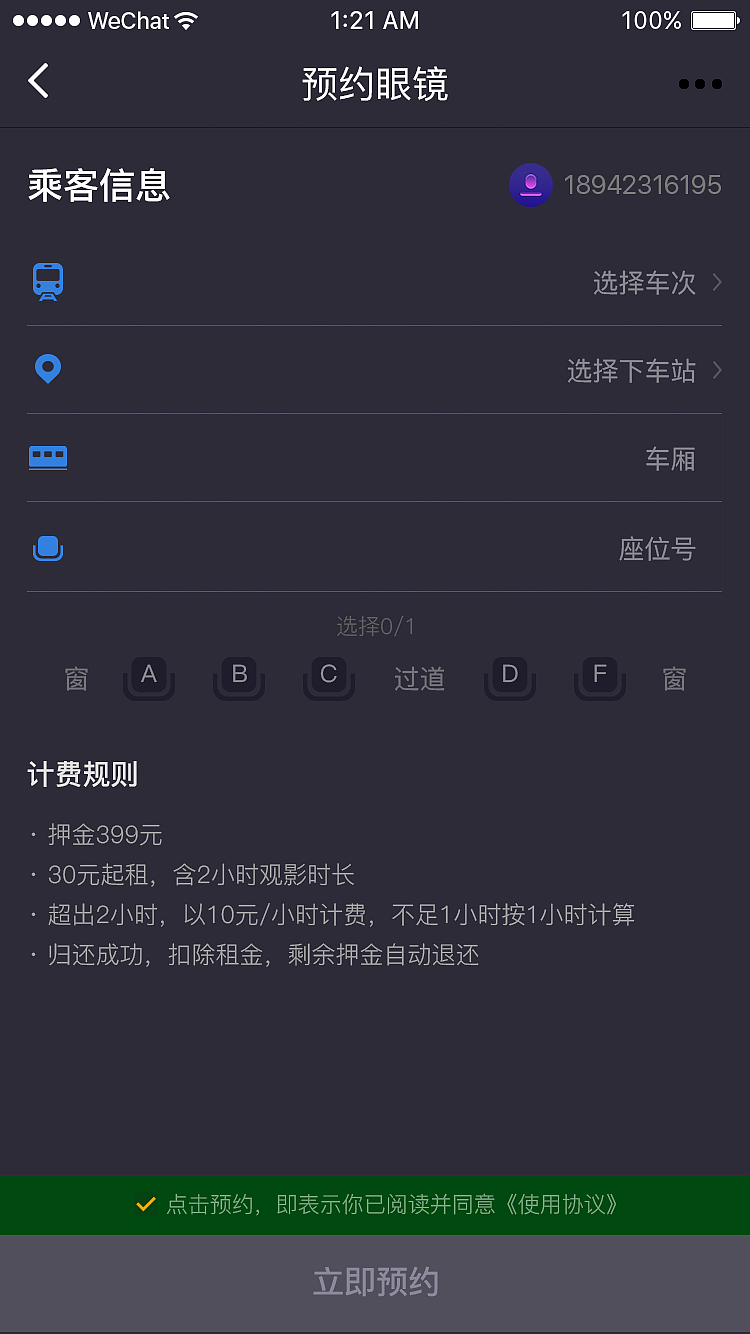Click the purple phone avatar icon
750x1334 pixels.
(x=531, y=185)
